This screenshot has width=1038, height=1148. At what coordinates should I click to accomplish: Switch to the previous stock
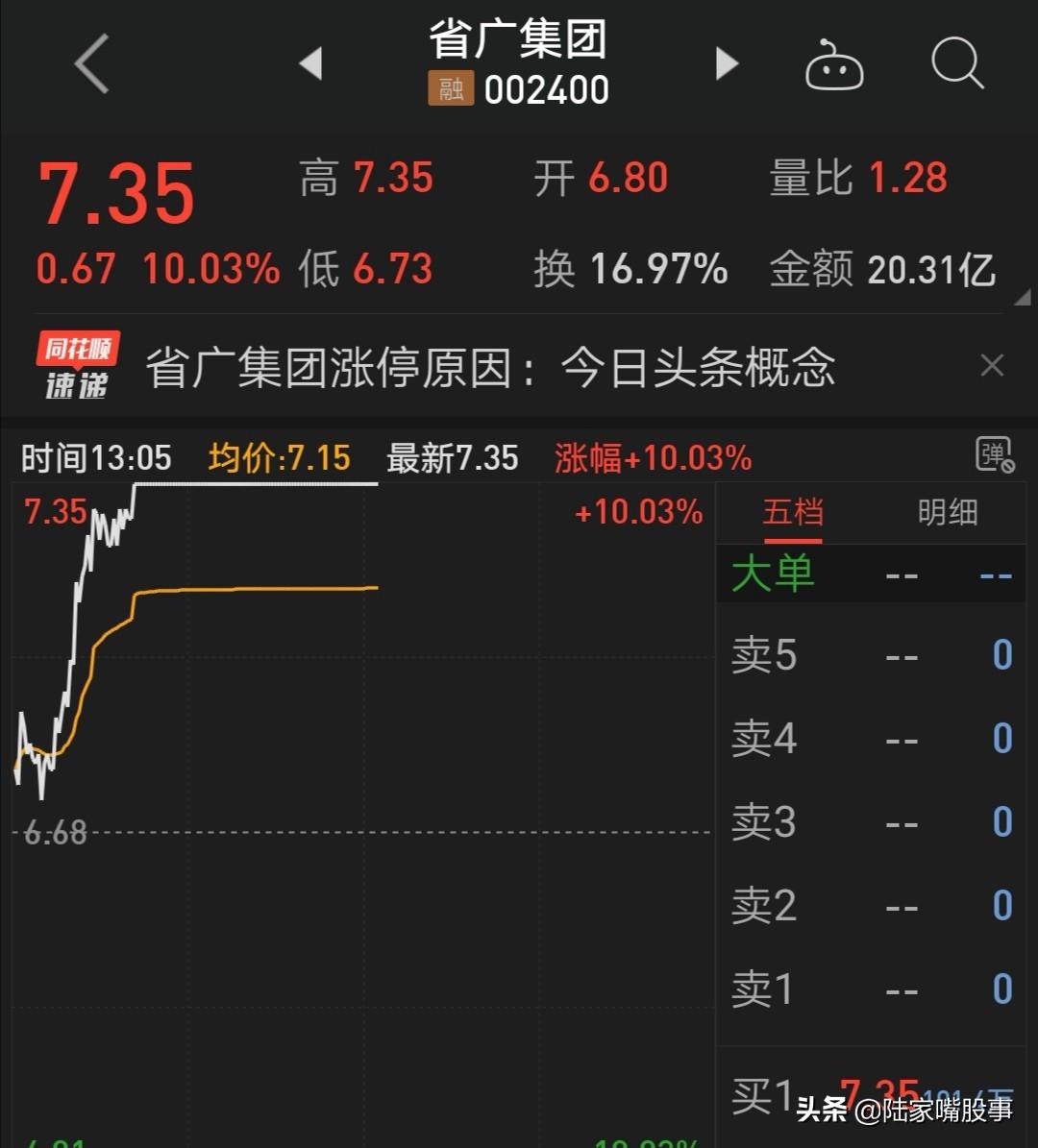[x=310, y=64]
